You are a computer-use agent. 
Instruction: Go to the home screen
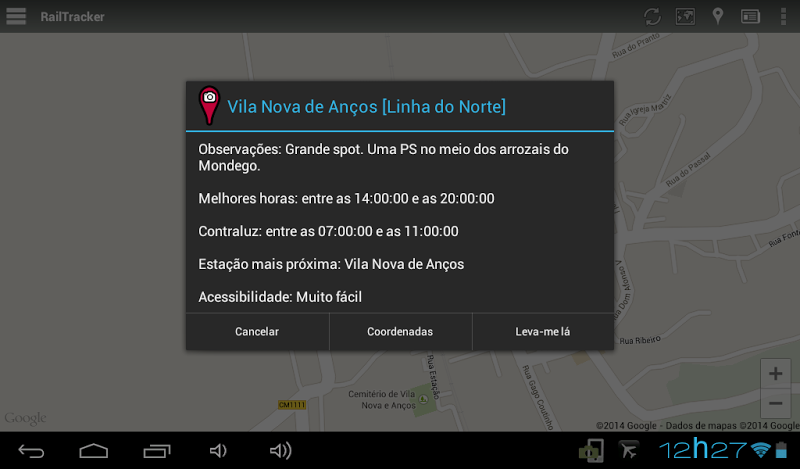[94, 450]
